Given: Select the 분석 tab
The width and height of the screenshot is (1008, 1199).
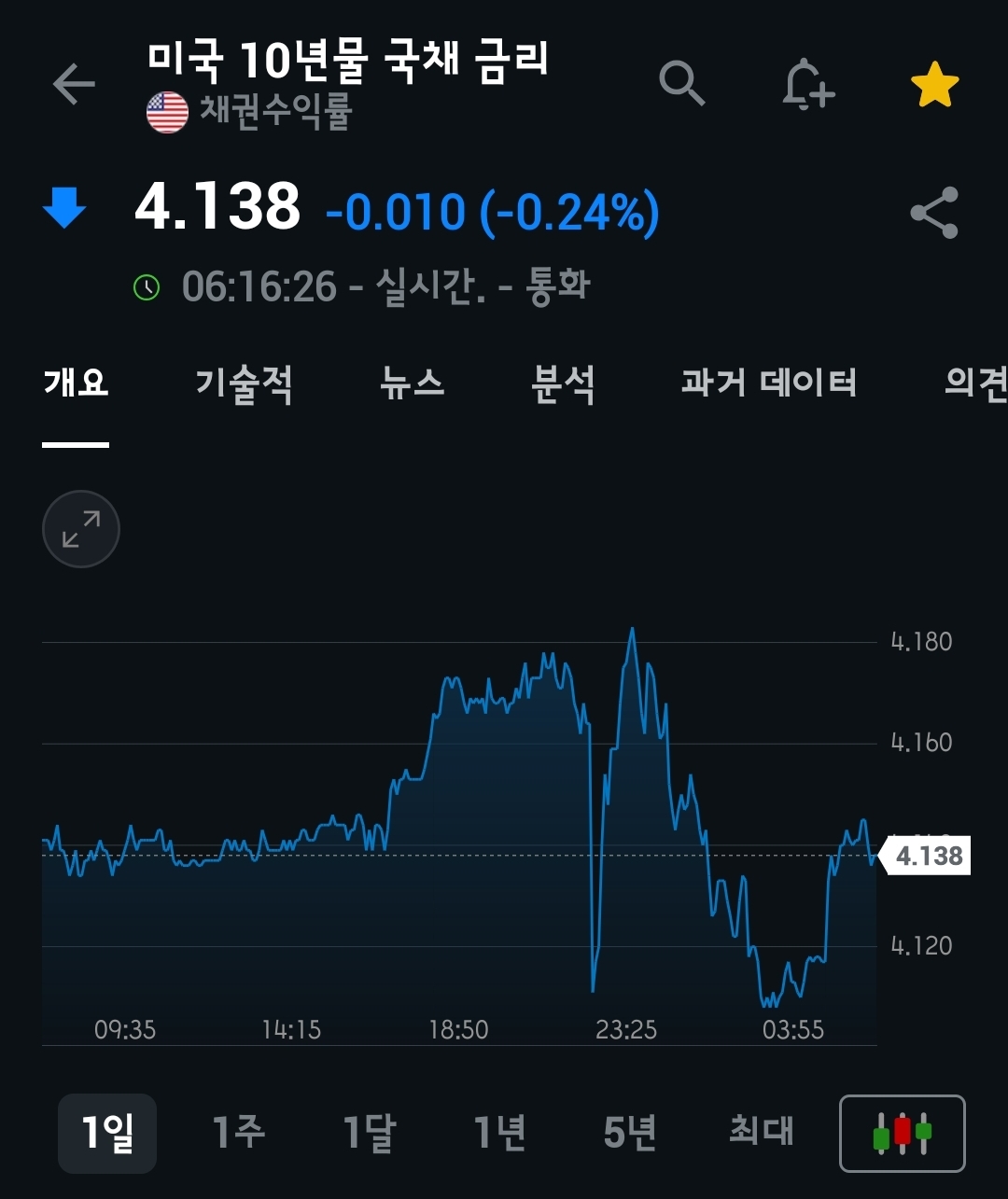Looking at the screenshot, I should 563,383.
